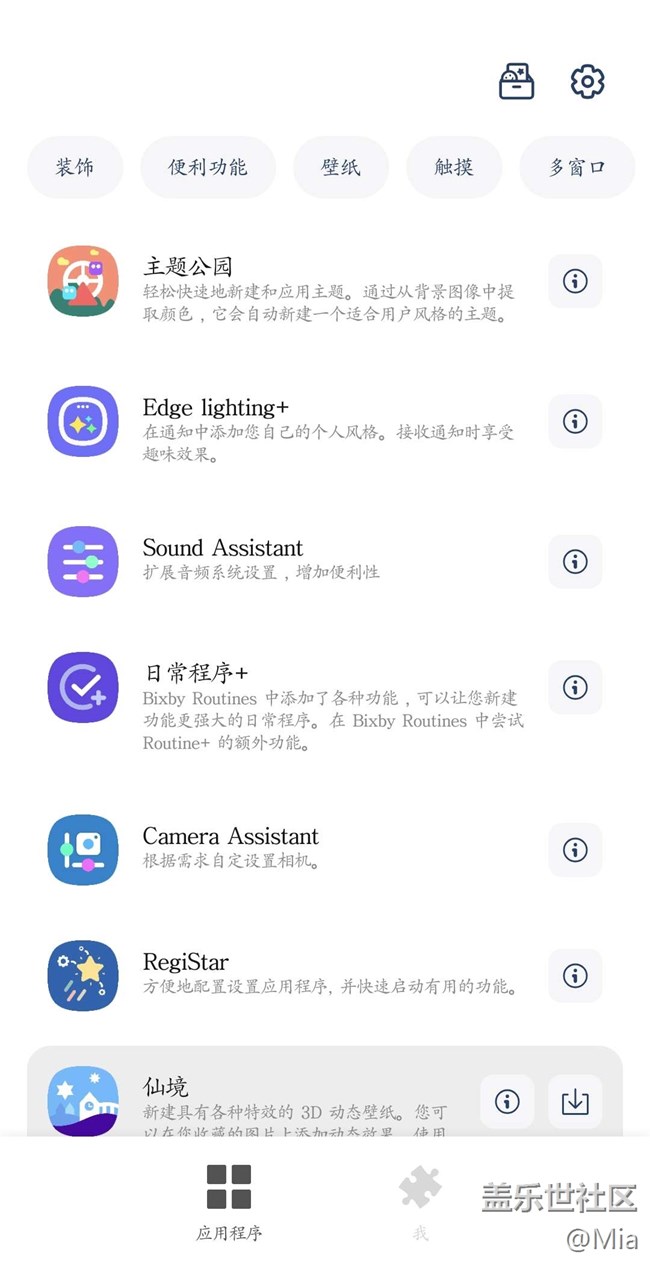
Task: Show info about Edge lighting+
Action: pyautogui.click(x=575, y=421)
